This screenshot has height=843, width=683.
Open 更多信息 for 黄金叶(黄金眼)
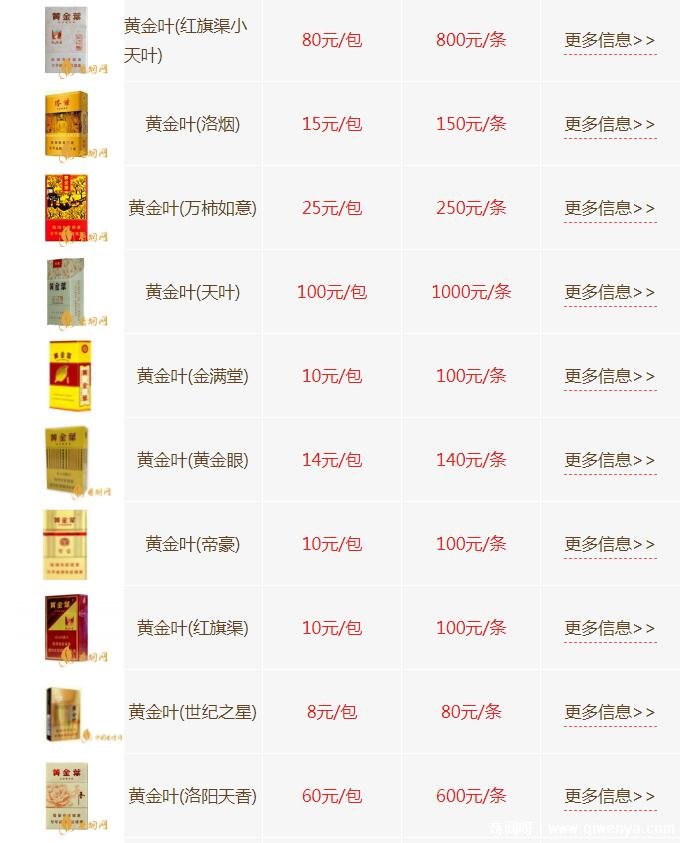pos(610,460)
